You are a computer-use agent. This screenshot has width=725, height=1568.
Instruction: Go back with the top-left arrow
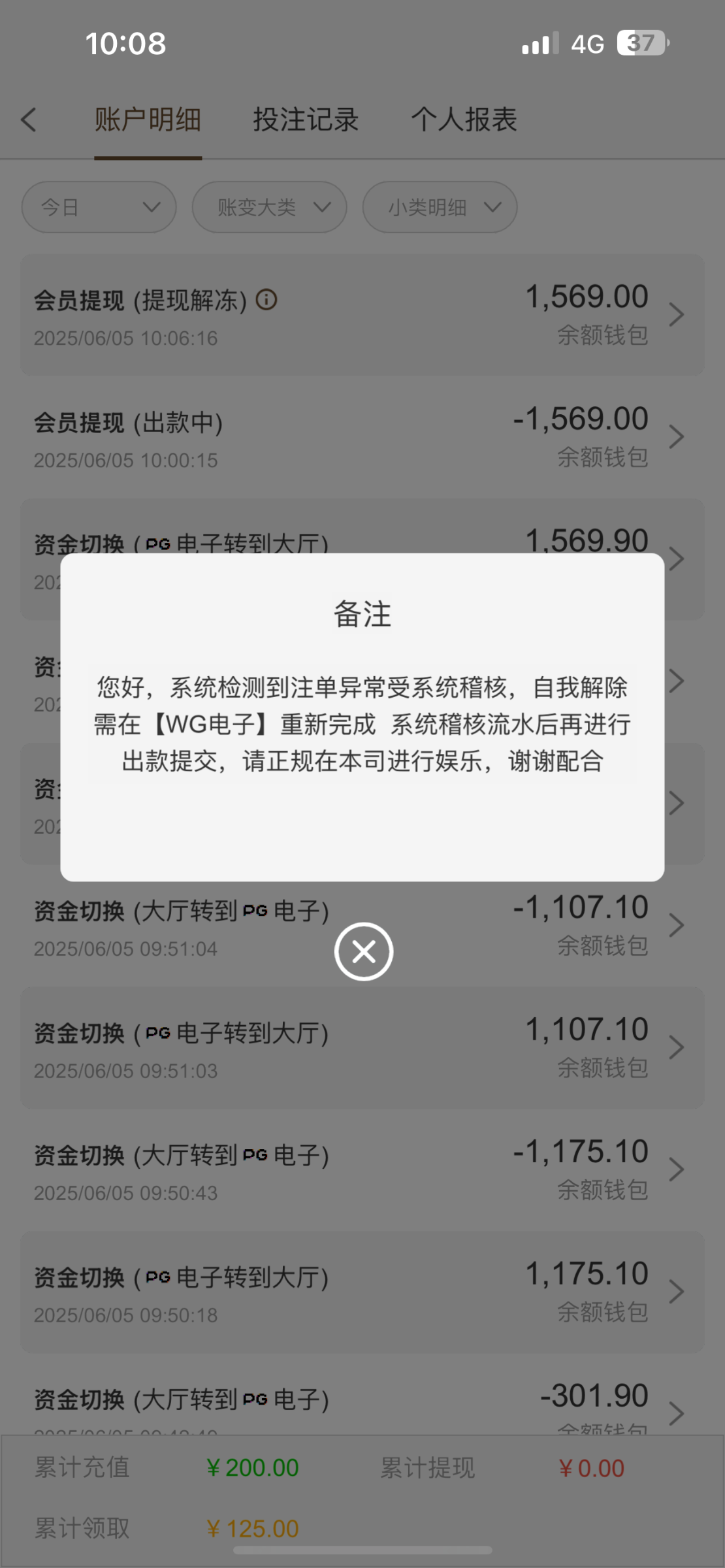pyautogui.click(x=29, y=120)
